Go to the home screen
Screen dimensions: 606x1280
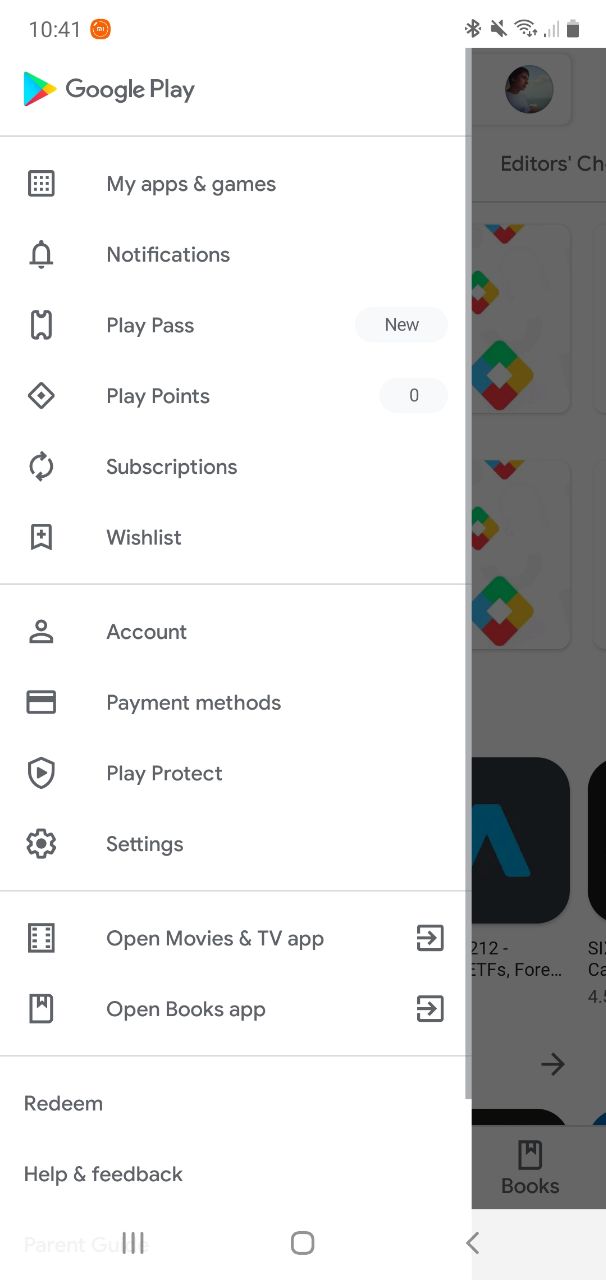point(302,1243)
